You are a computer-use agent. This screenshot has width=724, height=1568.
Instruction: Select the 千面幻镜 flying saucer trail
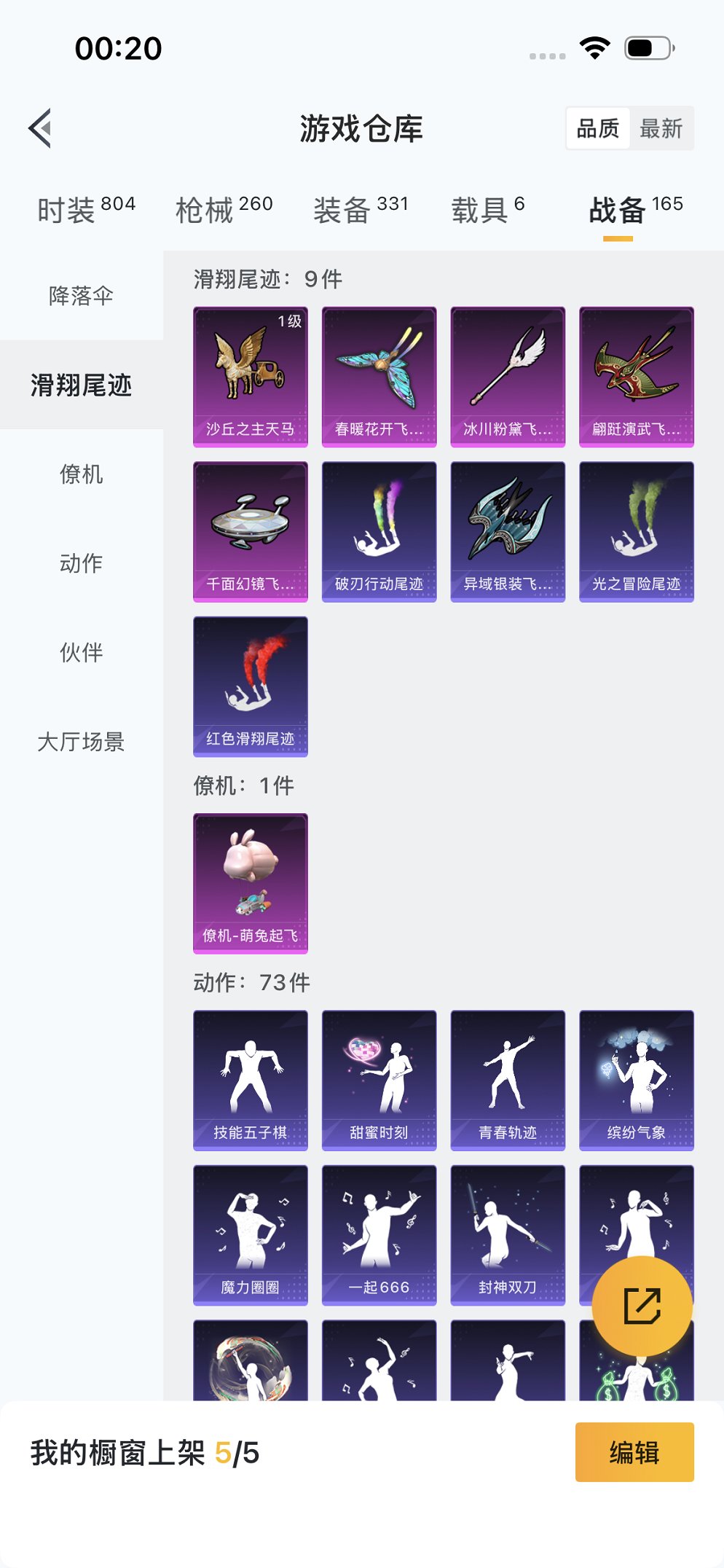[251, 530]
